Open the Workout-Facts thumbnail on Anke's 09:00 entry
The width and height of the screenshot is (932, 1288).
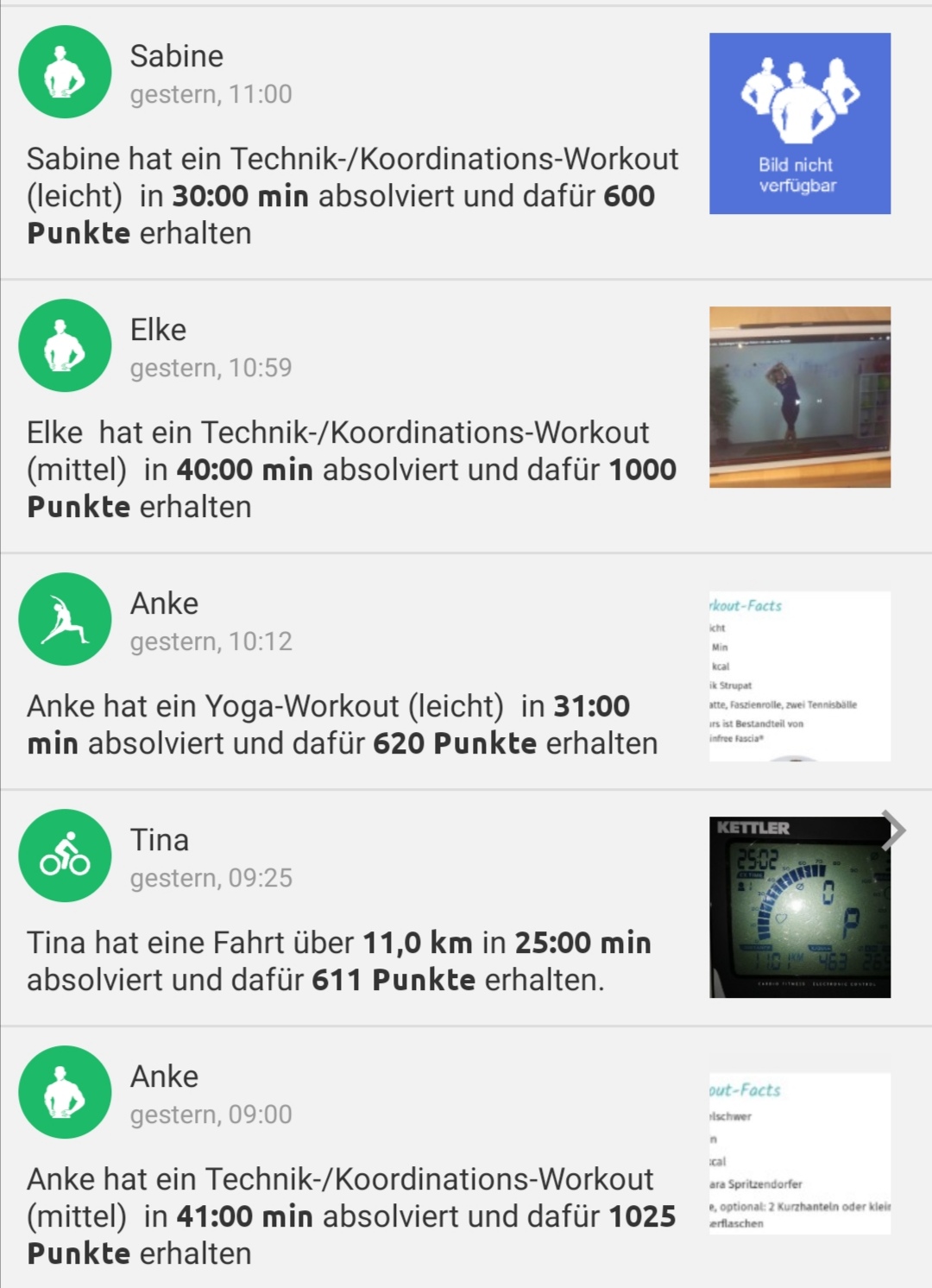click(x=798, y=1155)
